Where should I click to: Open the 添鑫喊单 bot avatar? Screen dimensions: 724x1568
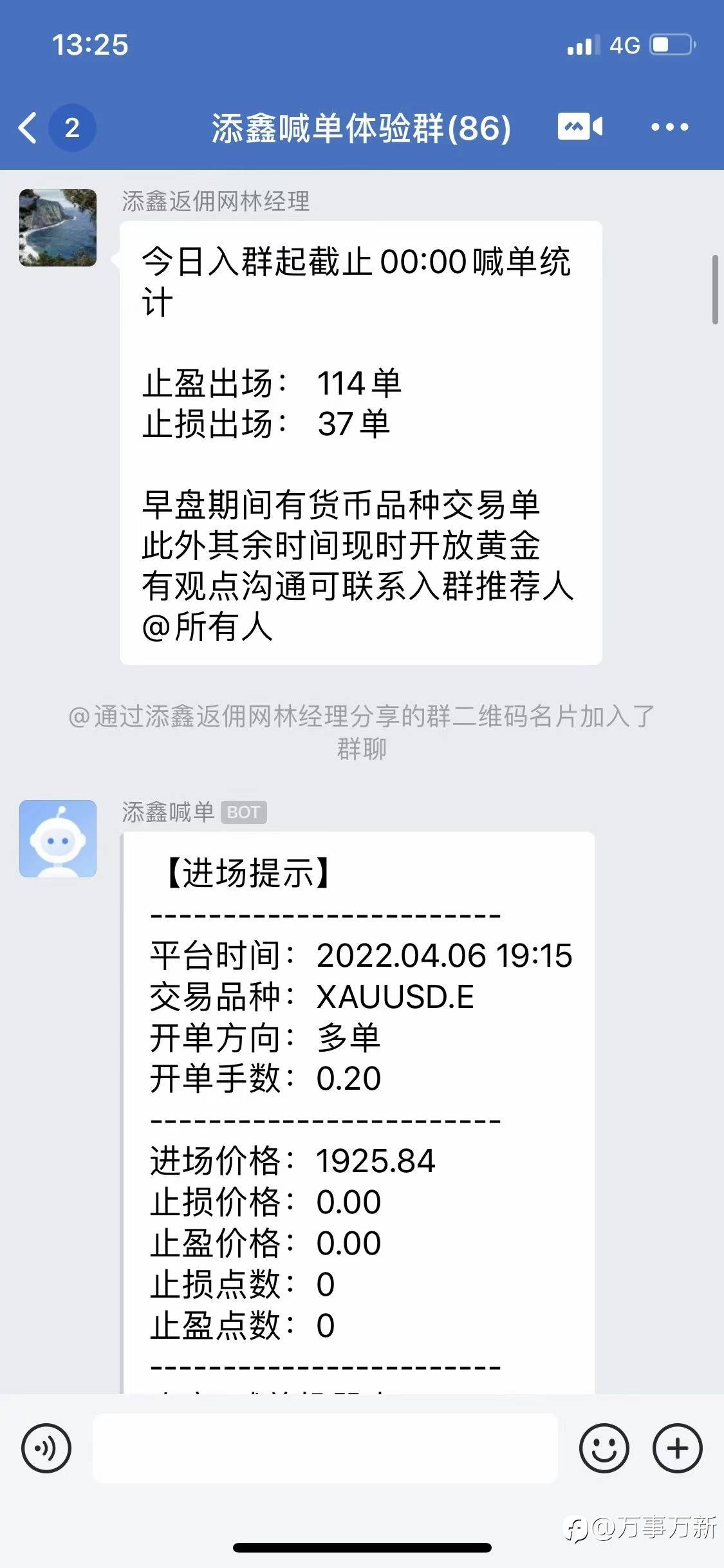tap(58, 839)
